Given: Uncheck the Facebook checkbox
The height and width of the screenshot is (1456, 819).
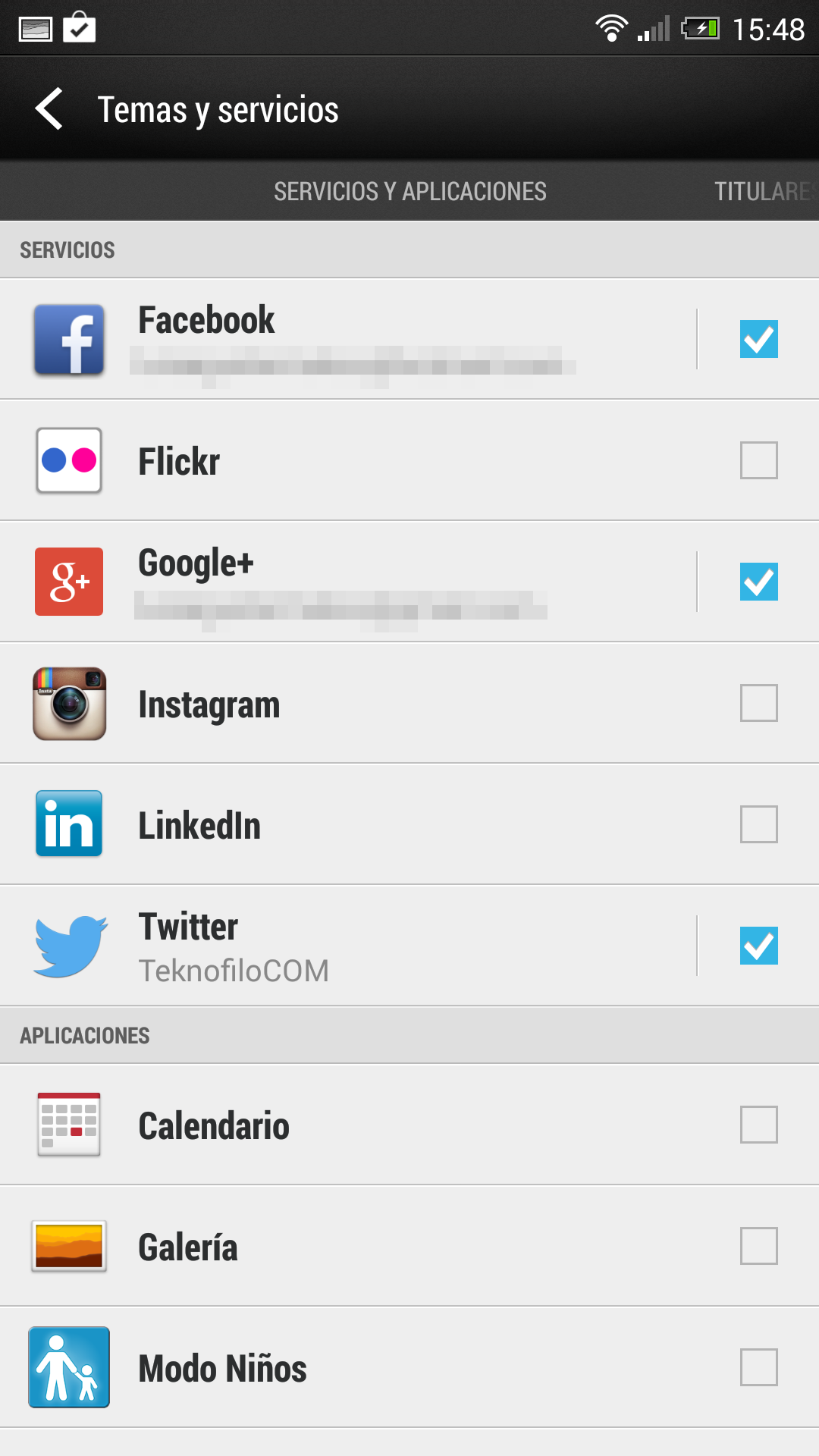Looking at the screenshot, I should 758,339.
